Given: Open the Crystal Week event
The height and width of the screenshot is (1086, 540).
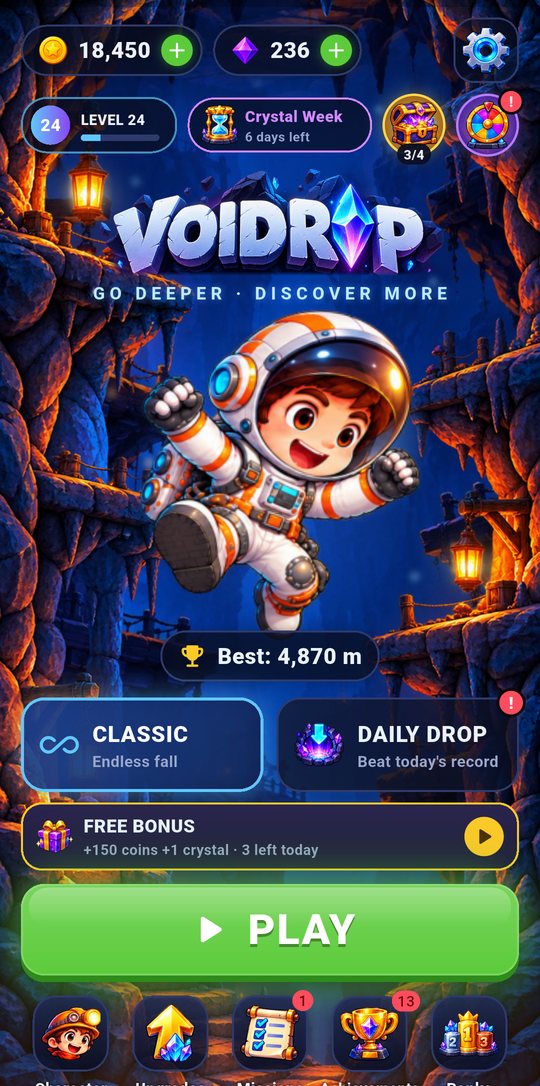Looking at the screenshot, I should (x=280, y=125).
